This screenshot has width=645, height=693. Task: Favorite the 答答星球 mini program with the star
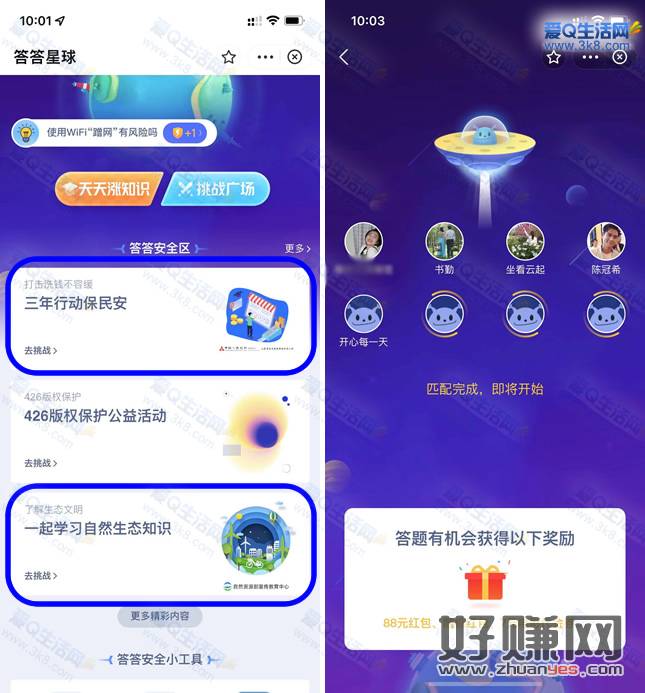[229, 57]
